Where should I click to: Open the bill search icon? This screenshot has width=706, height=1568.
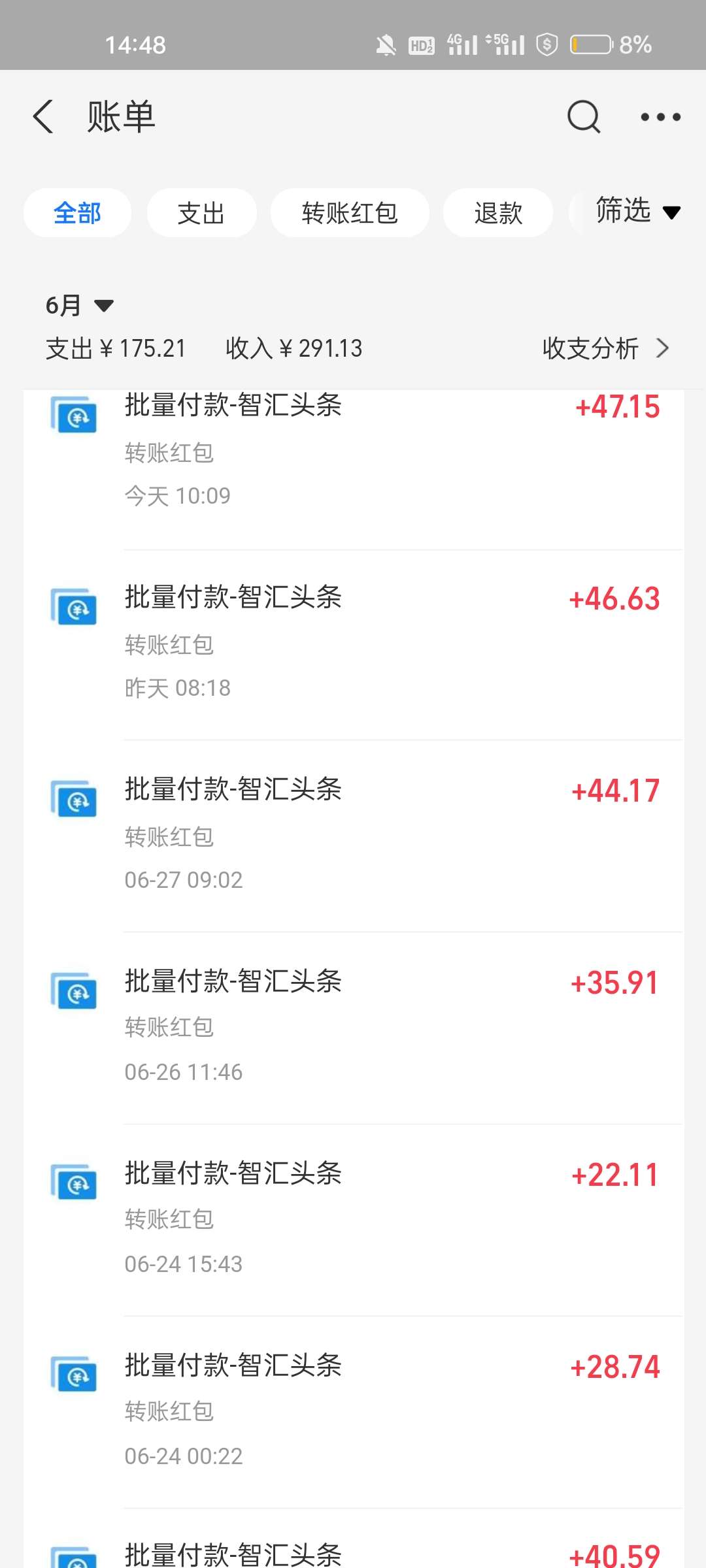click(x=583, y=118)
